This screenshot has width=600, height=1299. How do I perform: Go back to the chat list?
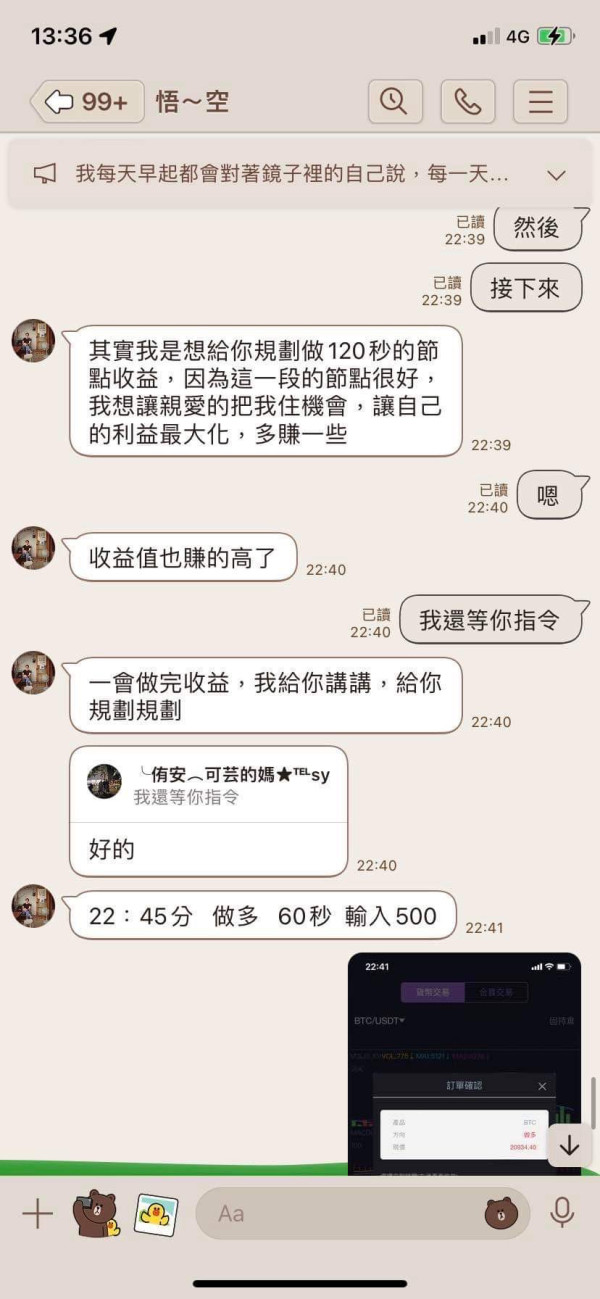pyautogui.click(x=87, y=102)
